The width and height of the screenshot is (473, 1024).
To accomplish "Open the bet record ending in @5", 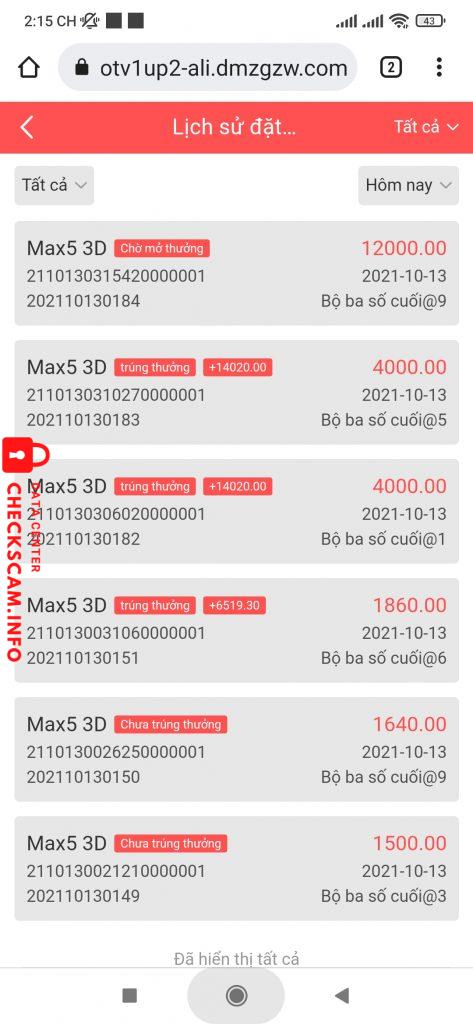I will tap(236, 392).
